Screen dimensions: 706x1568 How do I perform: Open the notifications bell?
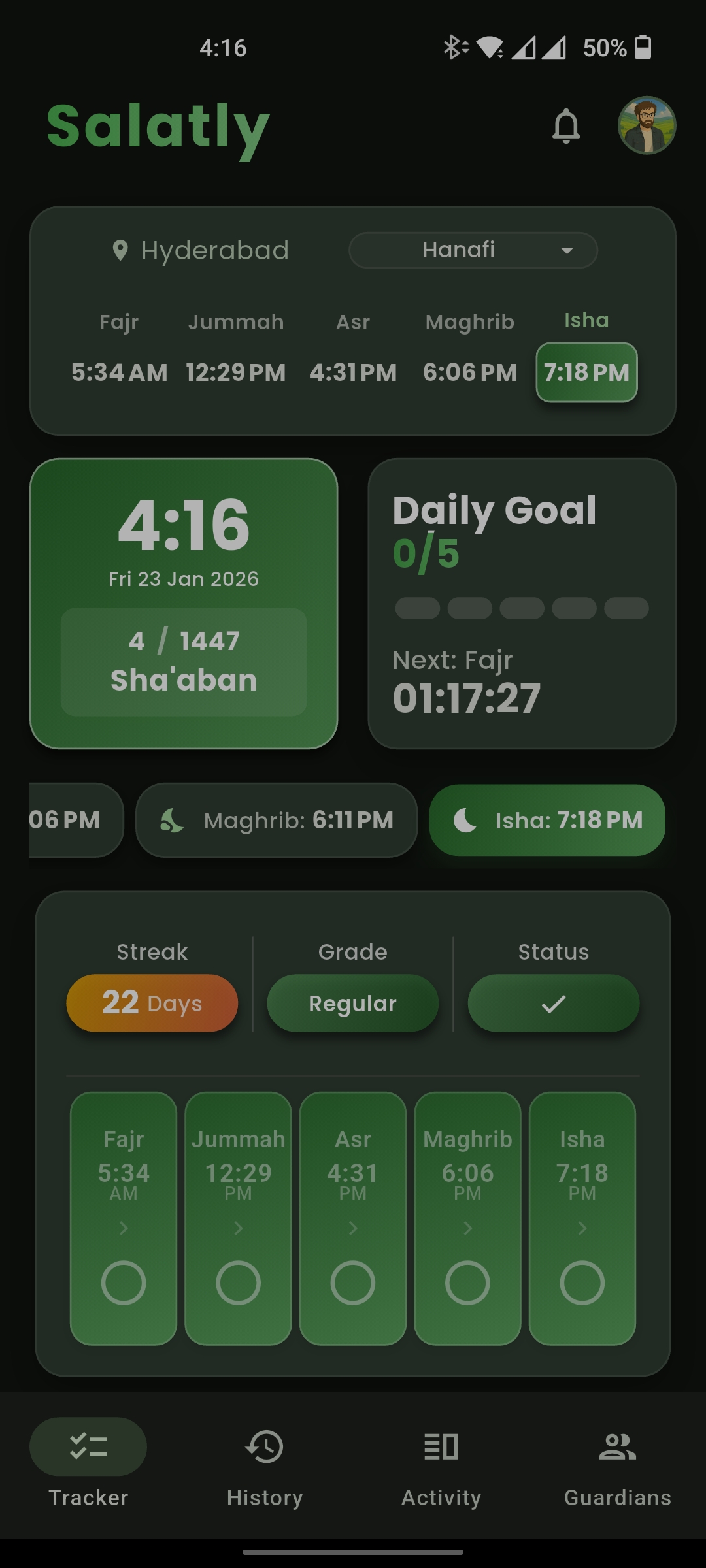tap(565, 127)
